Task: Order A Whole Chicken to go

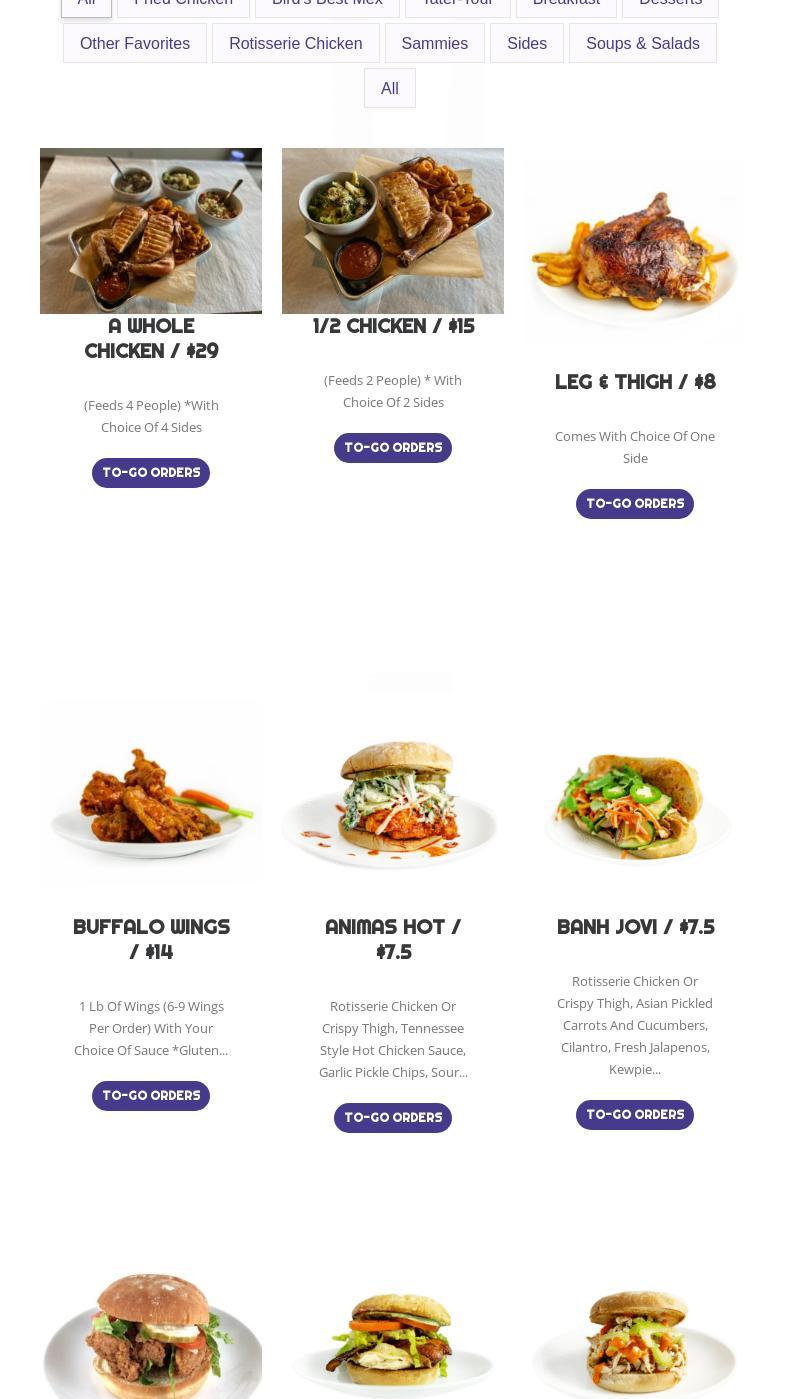Action: pos(151,473)
